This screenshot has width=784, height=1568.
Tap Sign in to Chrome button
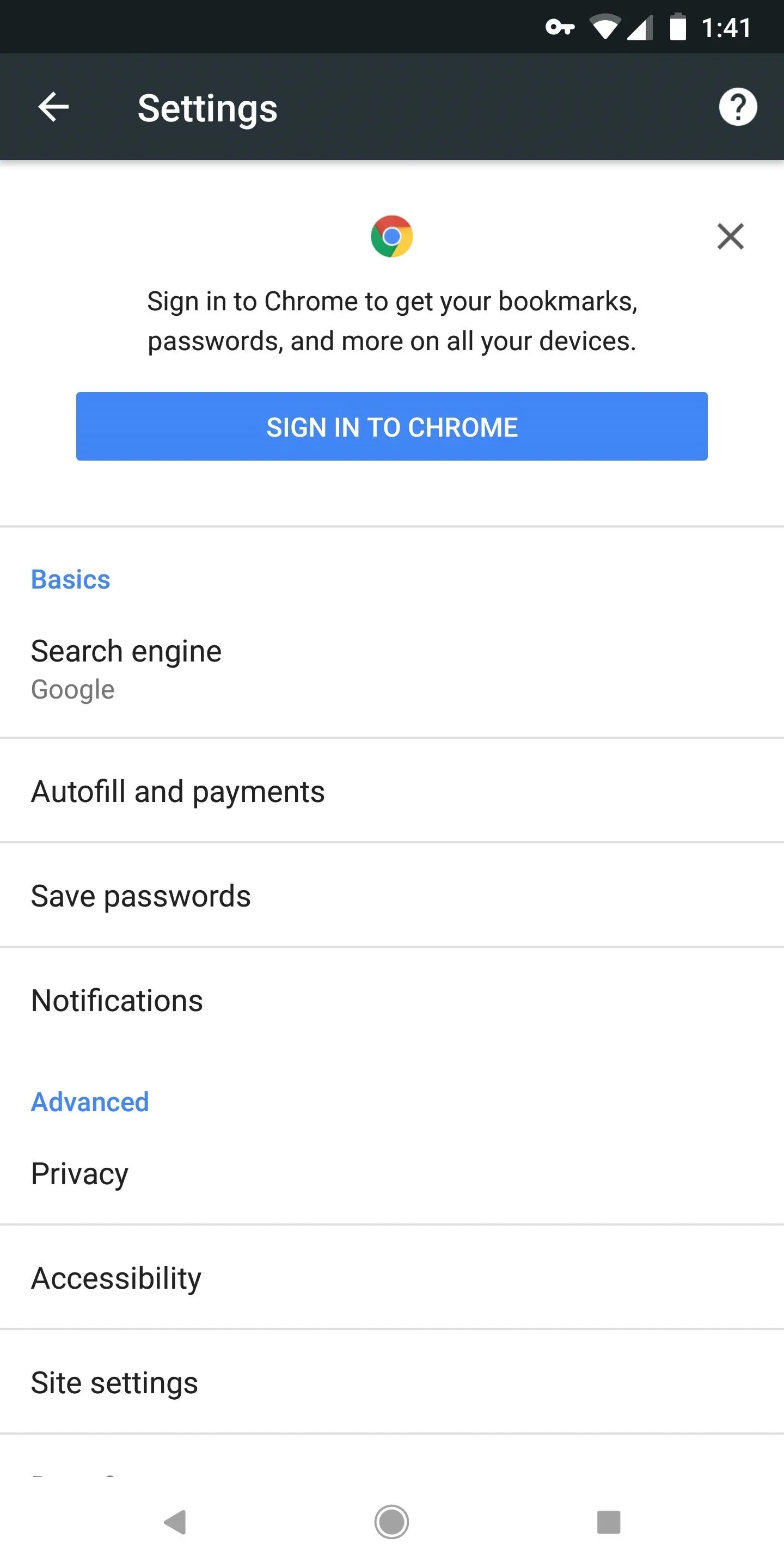(x=391, y=426)
